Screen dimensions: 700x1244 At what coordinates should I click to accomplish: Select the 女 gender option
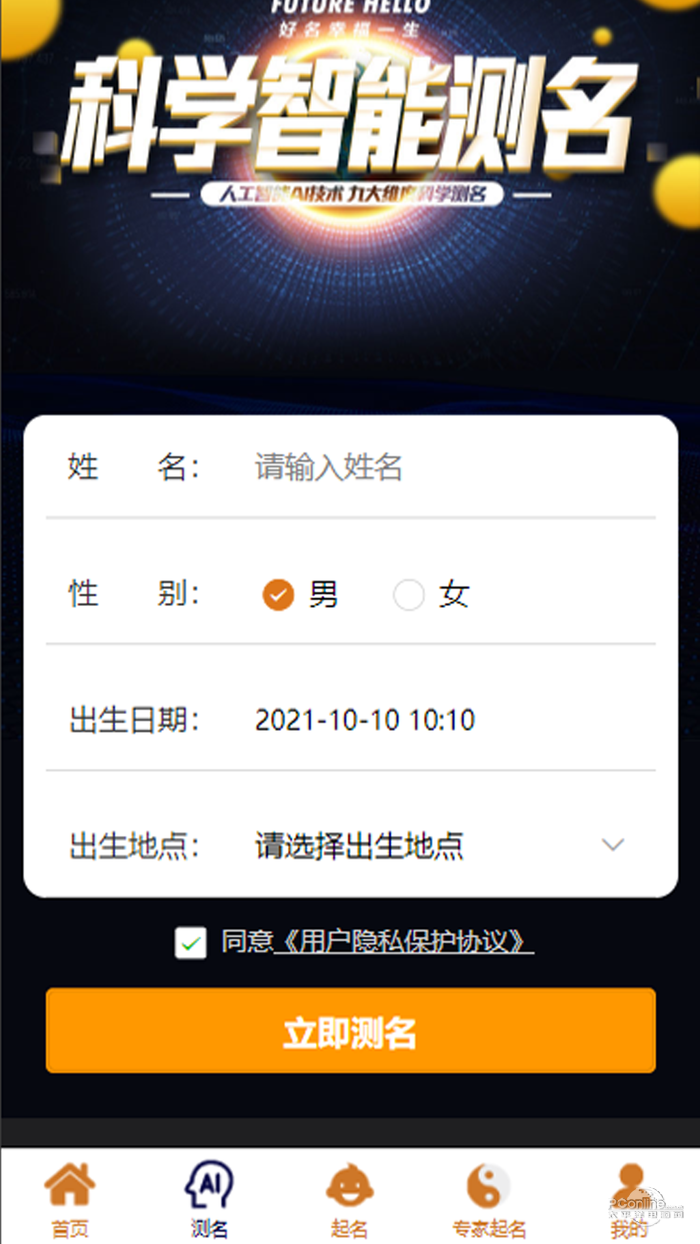pyautogui.click(x=409, y=595)
